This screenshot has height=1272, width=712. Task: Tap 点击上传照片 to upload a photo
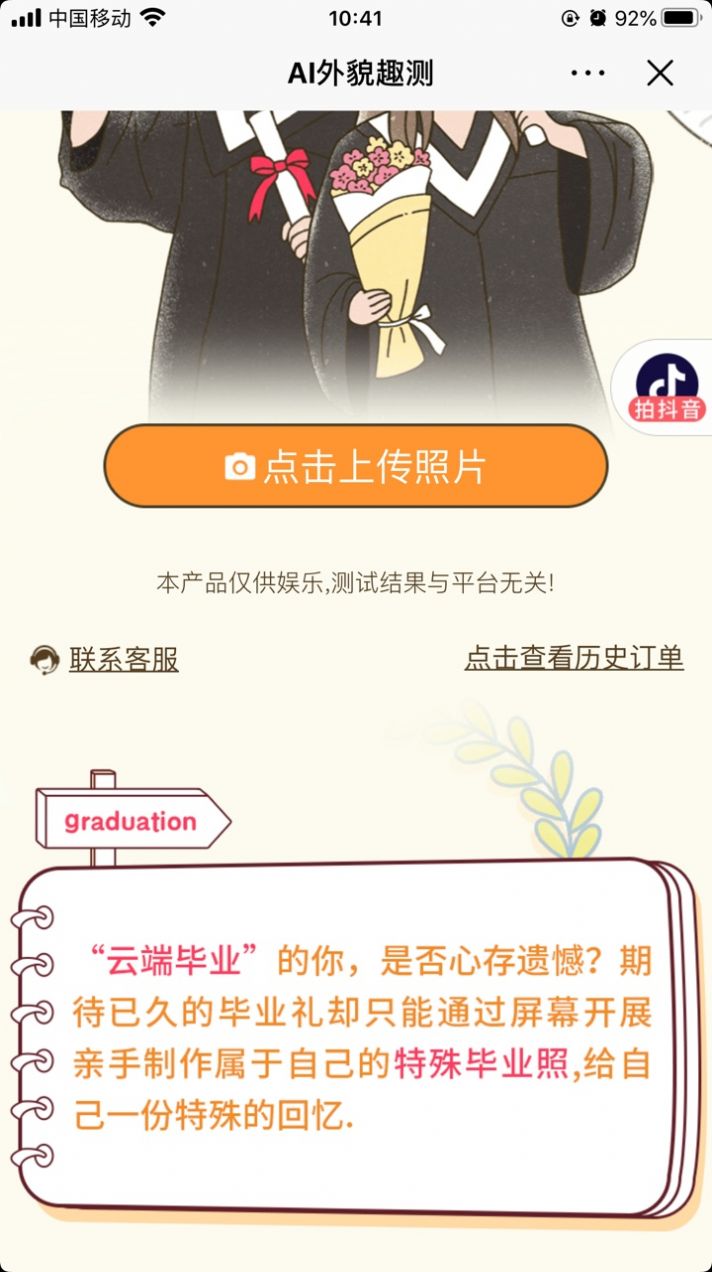click(x=355, y=466)
